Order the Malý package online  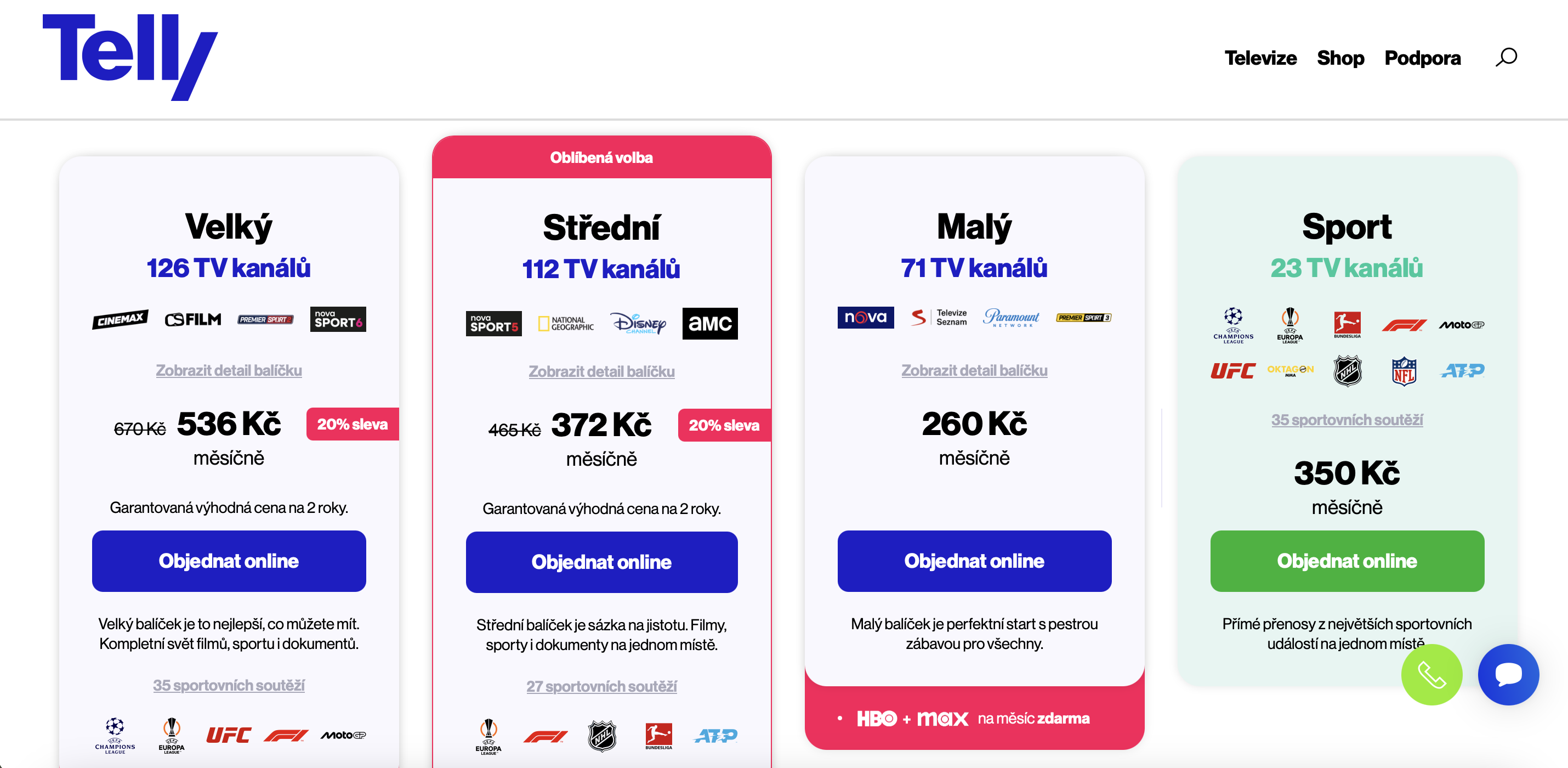974,561
